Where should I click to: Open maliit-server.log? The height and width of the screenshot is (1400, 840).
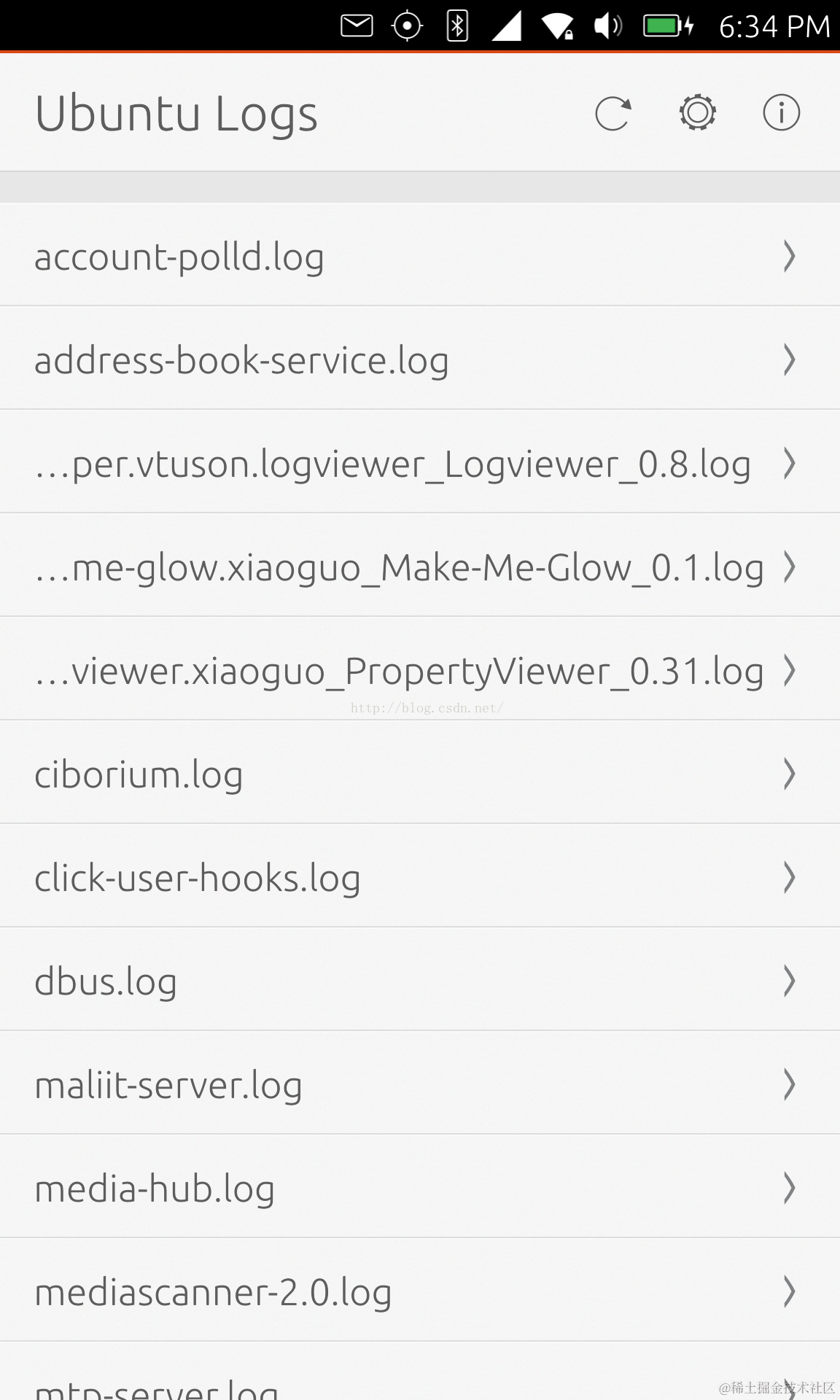point(420,1084)
